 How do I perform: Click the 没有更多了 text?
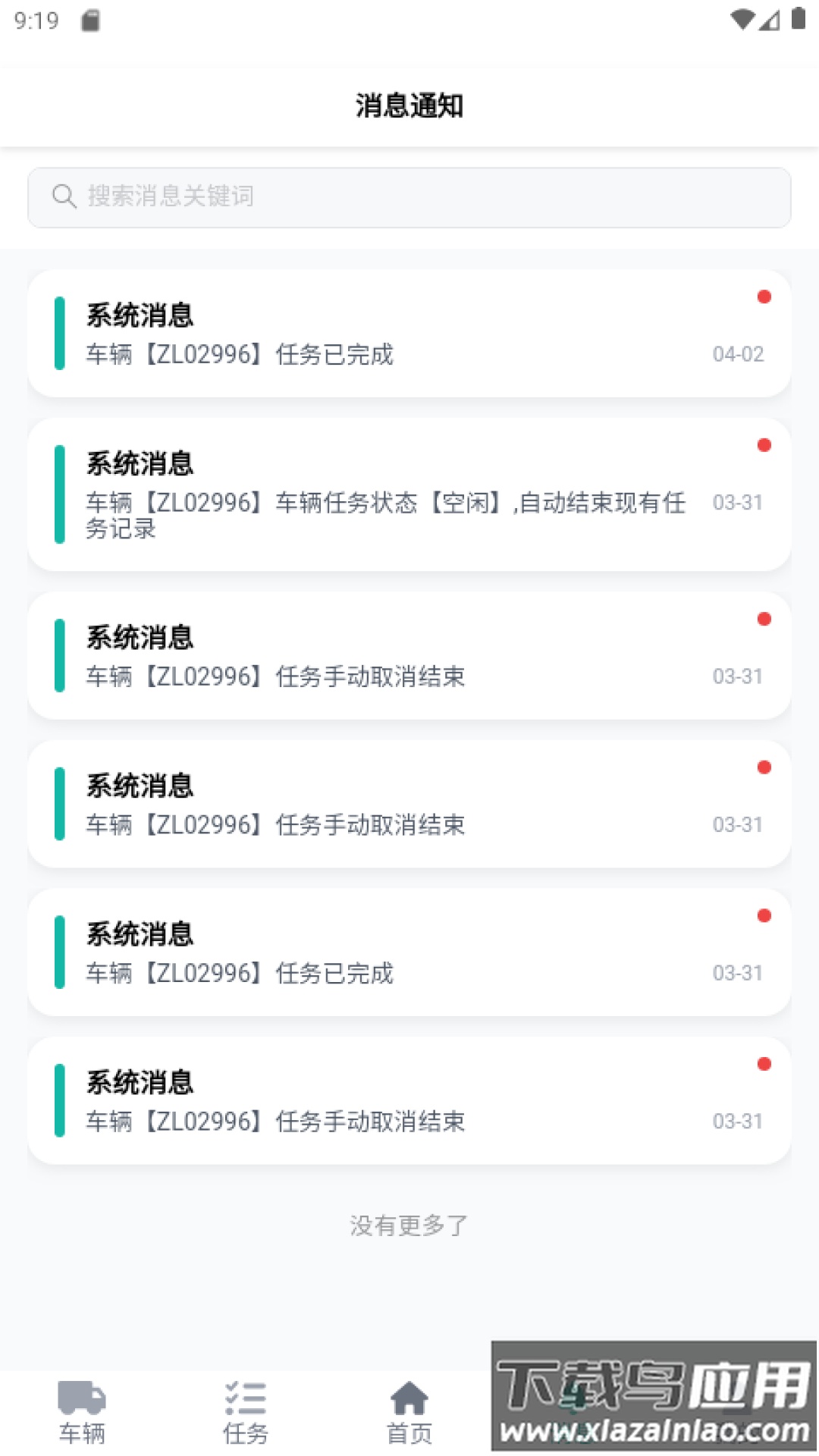tap(409, 1223)
